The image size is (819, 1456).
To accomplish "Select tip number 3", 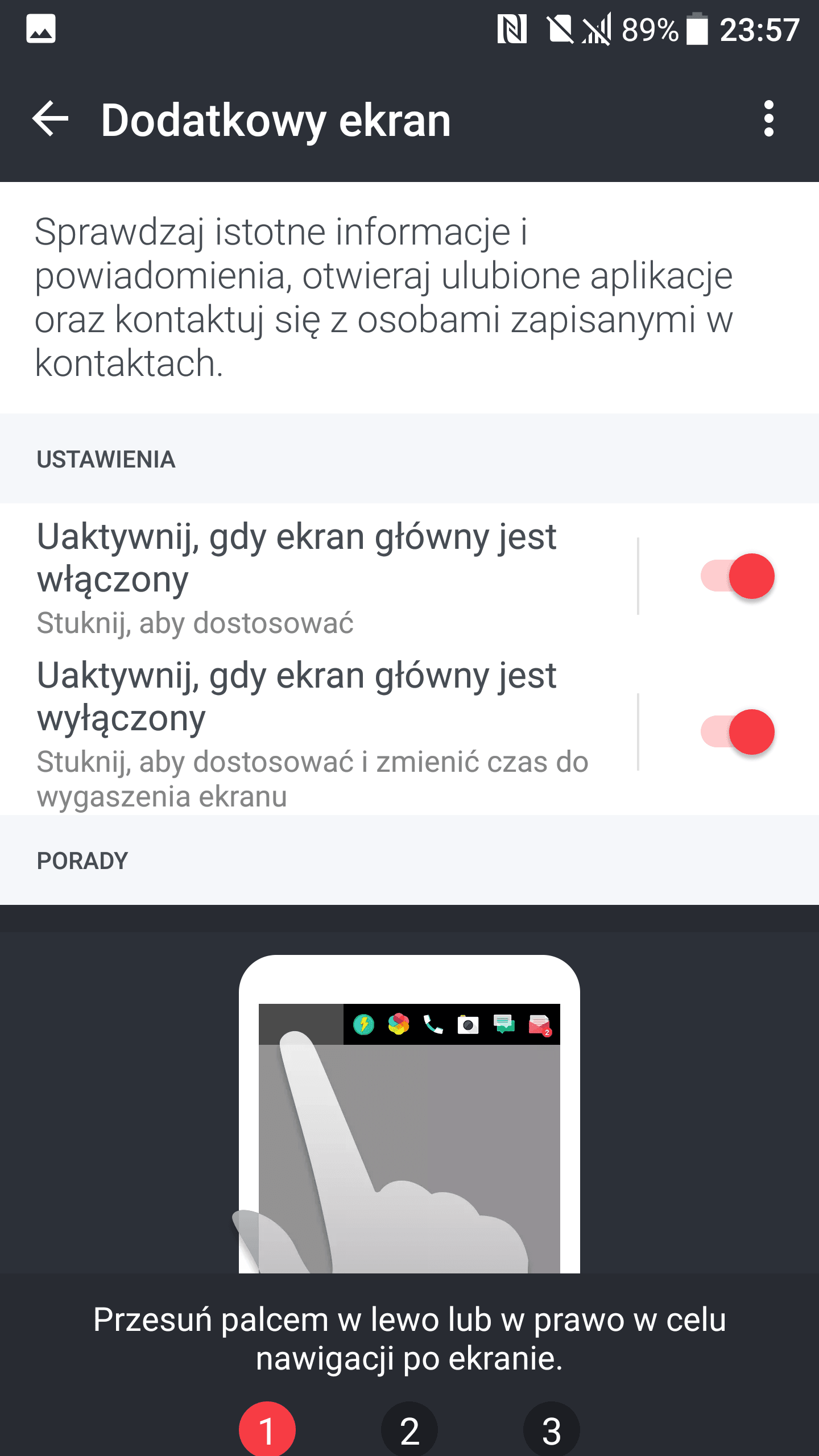I will point(551,1429).
